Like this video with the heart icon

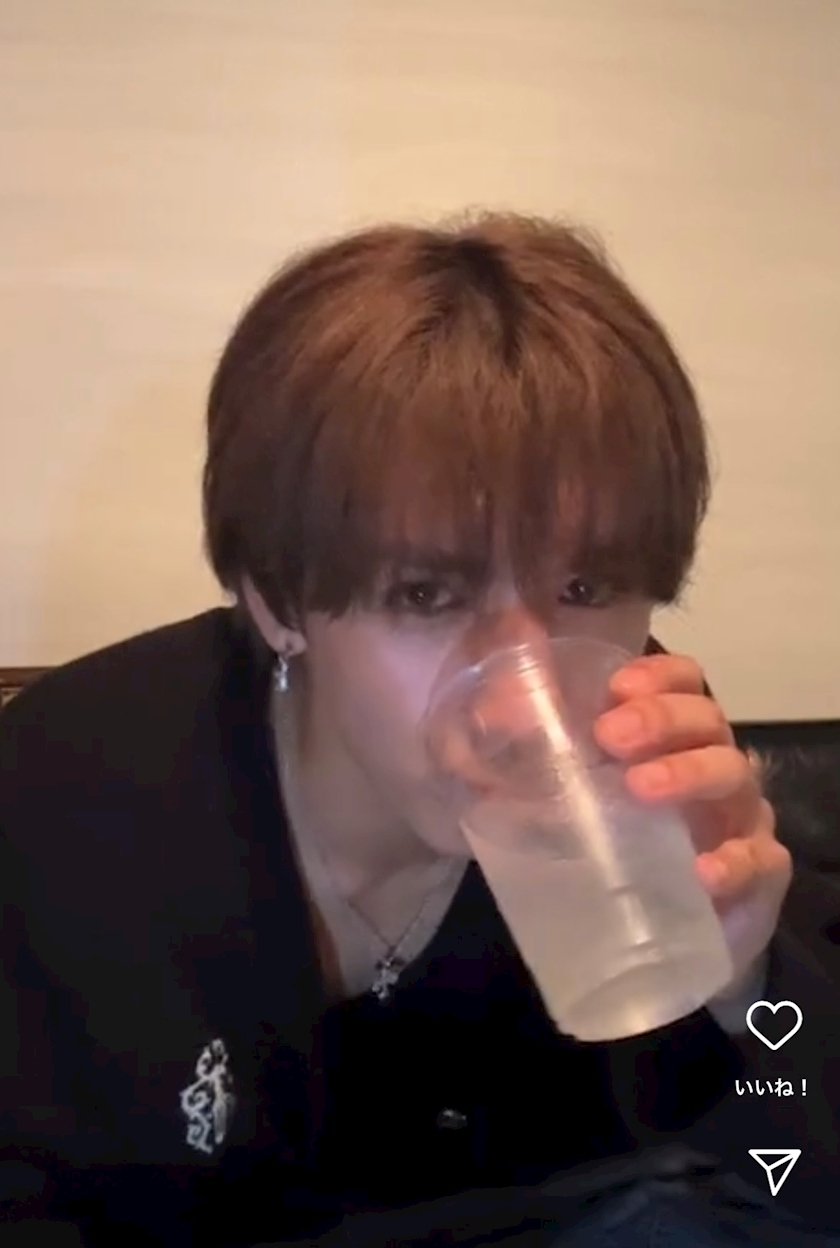tap(774, 1025)
